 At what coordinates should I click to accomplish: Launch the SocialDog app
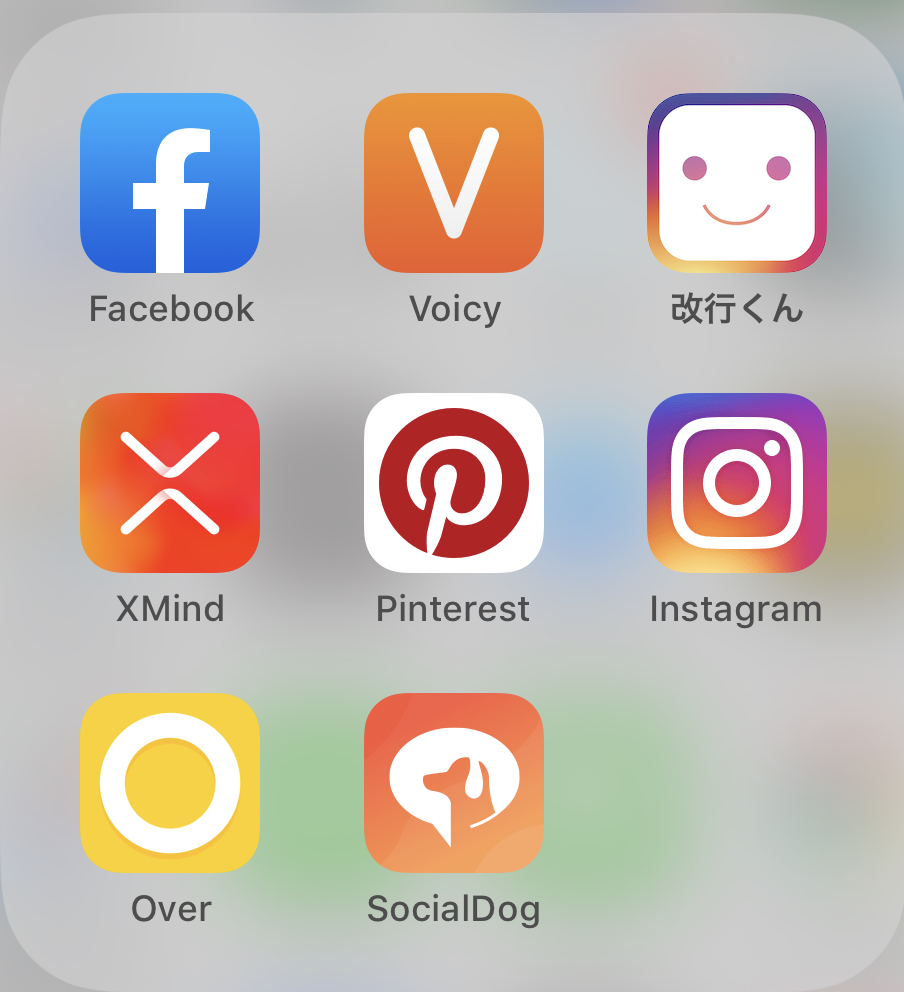(454, 783)
